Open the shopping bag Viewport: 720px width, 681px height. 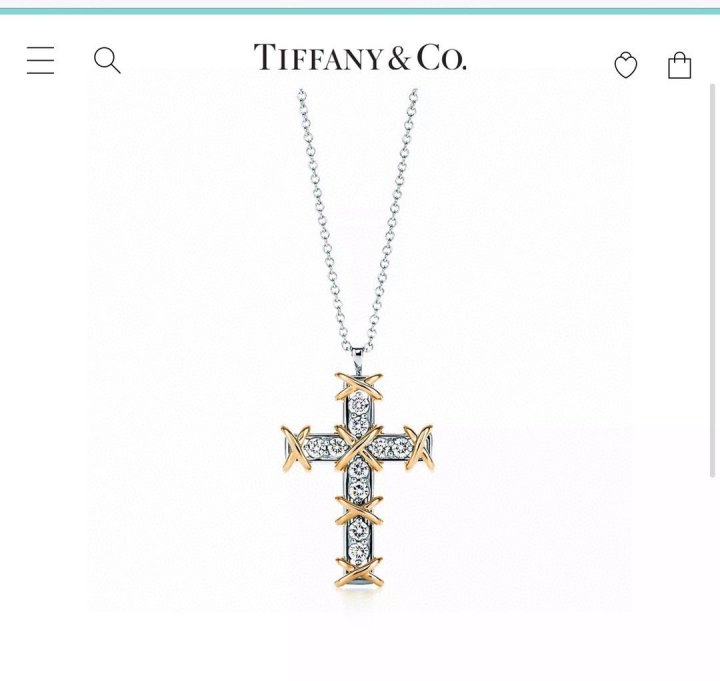click(680, 66)
